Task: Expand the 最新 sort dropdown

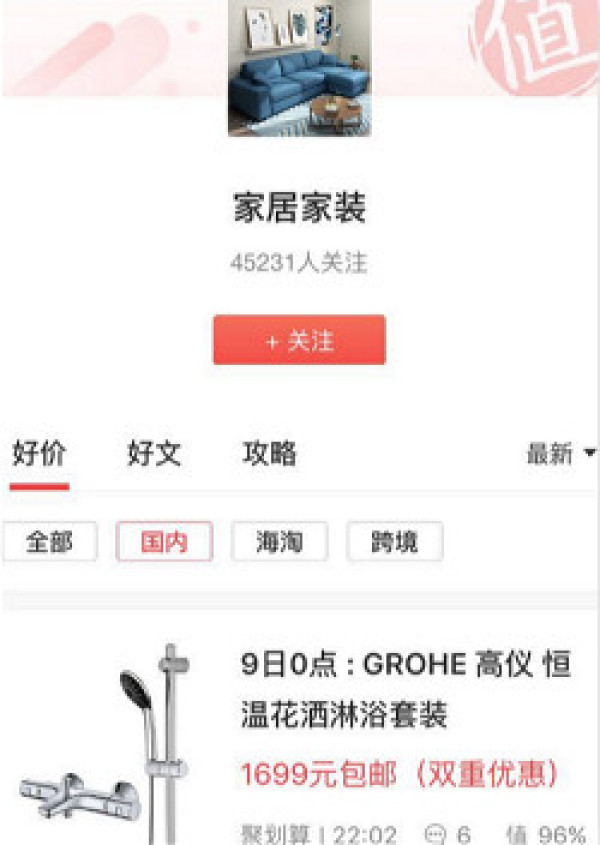Action: coord(560,454)
